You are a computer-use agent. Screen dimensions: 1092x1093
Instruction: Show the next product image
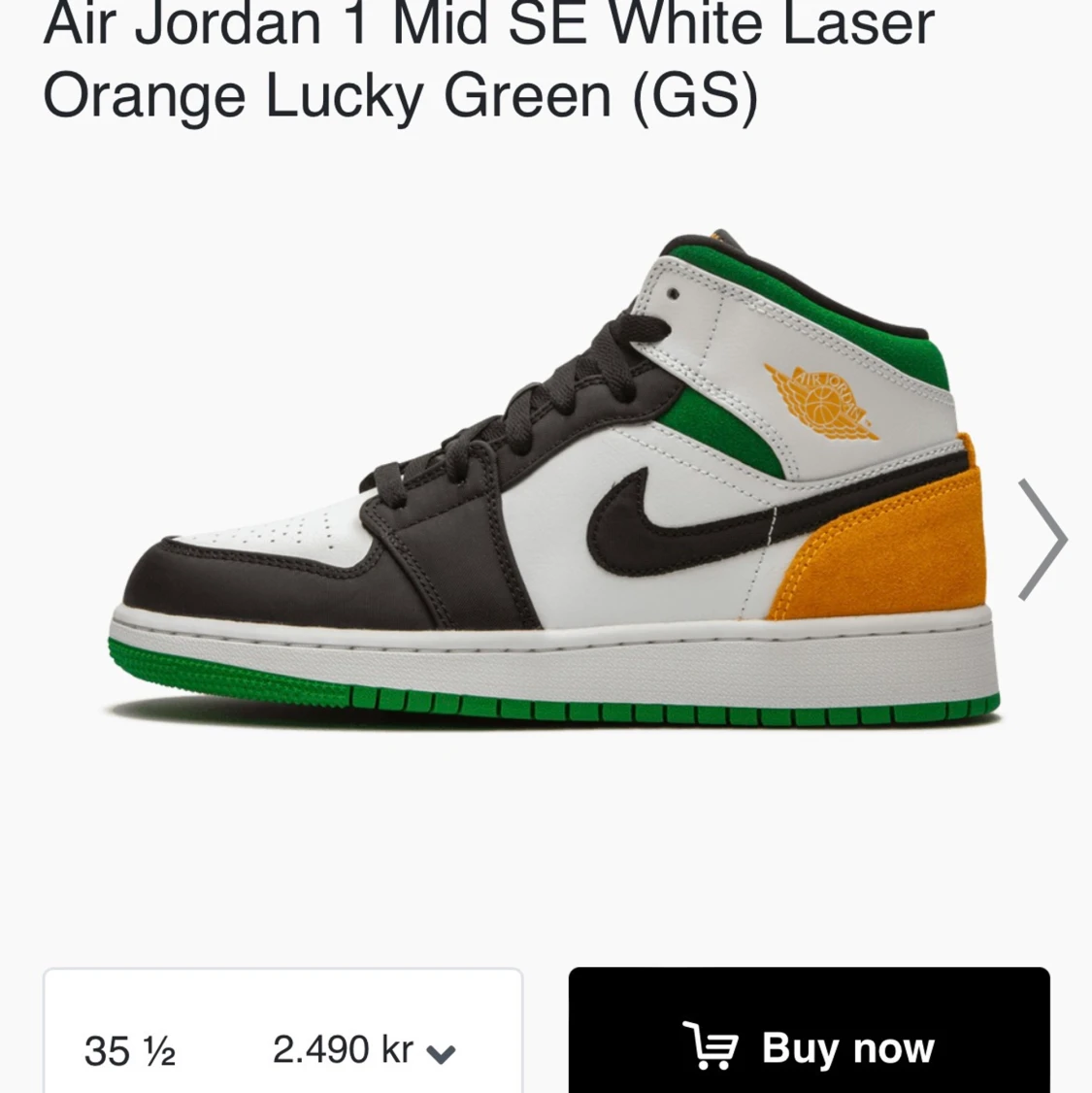point(1042,540)
